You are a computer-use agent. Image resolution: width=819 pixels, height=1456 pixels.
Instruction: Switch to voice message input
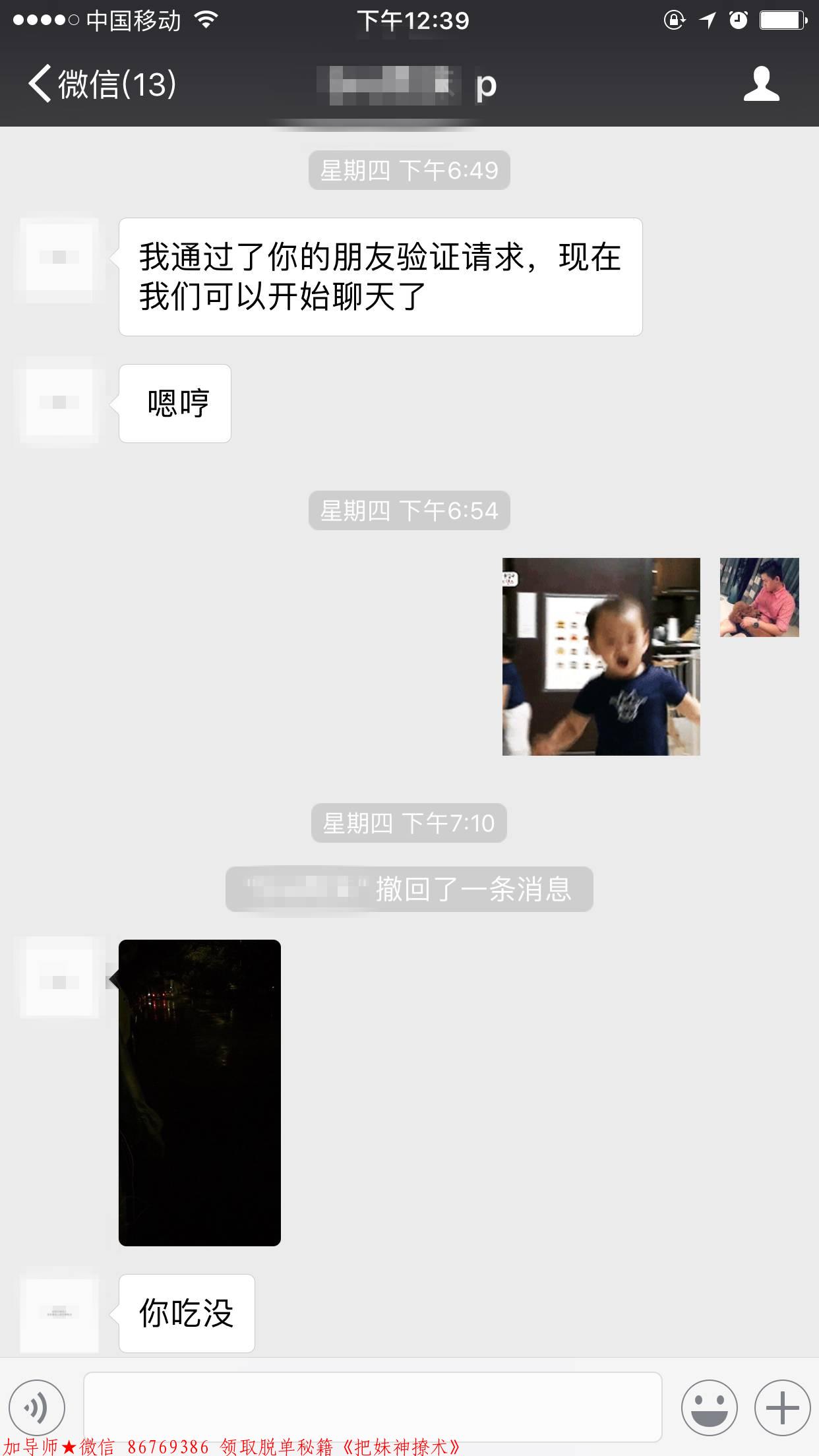[37, 1409]
